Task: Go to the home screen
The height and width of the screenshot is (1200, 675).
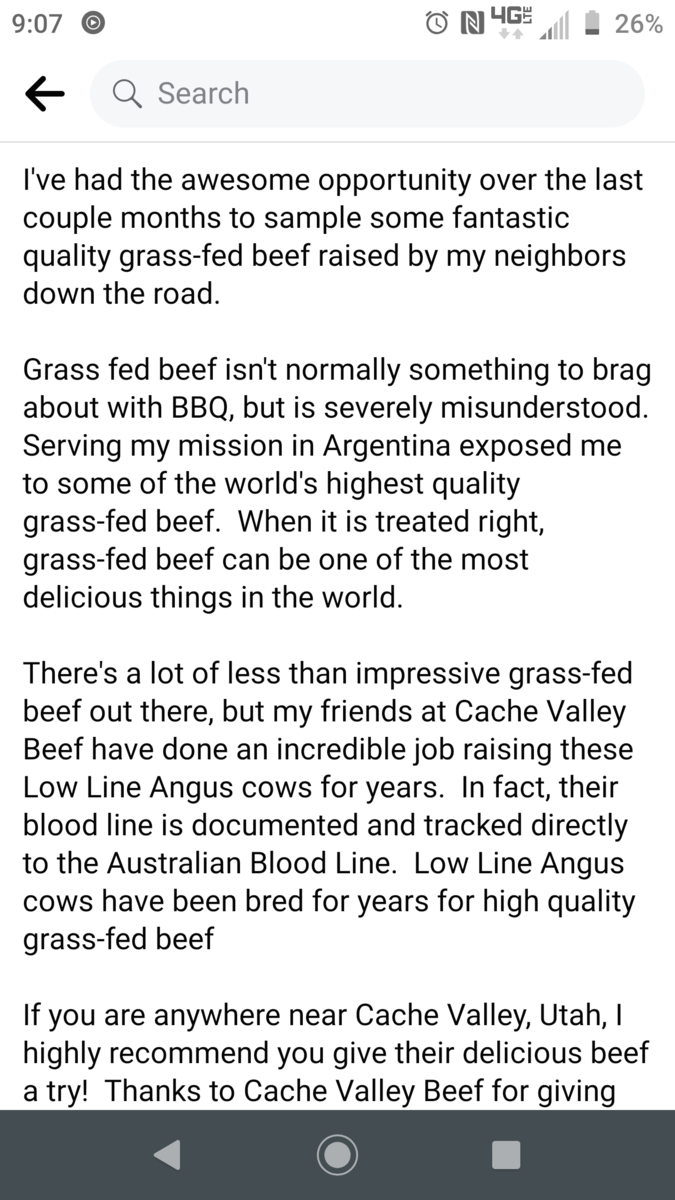Action: point(337,1155)
